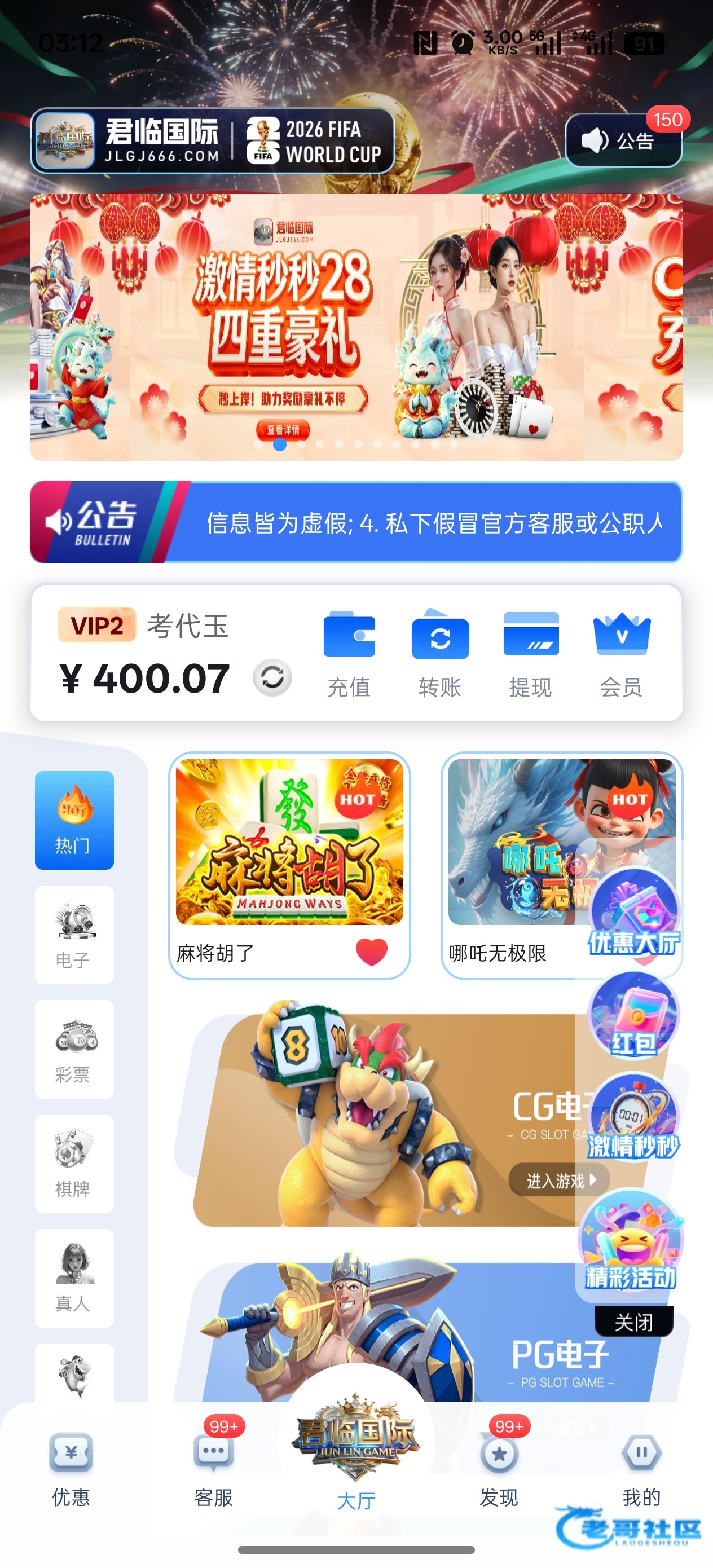This screenshot has height=1568, width=713.
Task: Switch to the 我的 tab
Action: (x=641, y=1468)
